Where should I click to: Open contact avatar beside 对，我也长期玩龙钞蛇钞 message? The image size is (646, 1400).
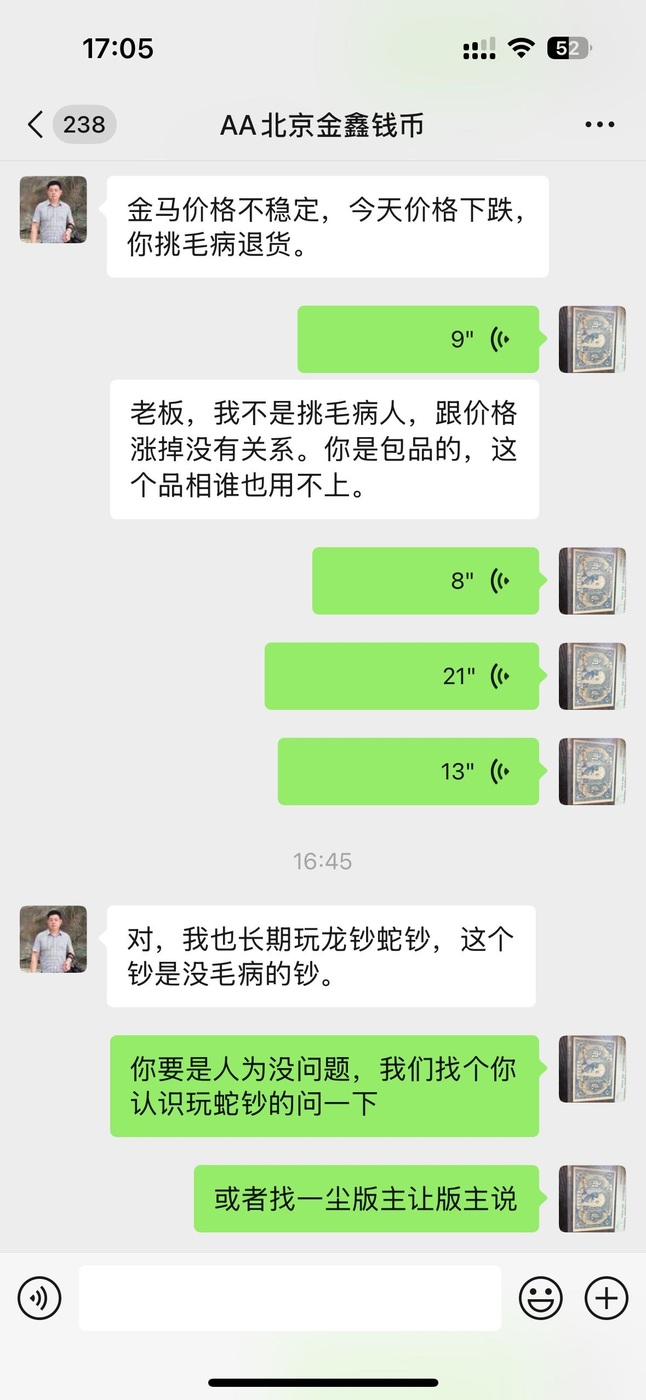pos(53,940)
